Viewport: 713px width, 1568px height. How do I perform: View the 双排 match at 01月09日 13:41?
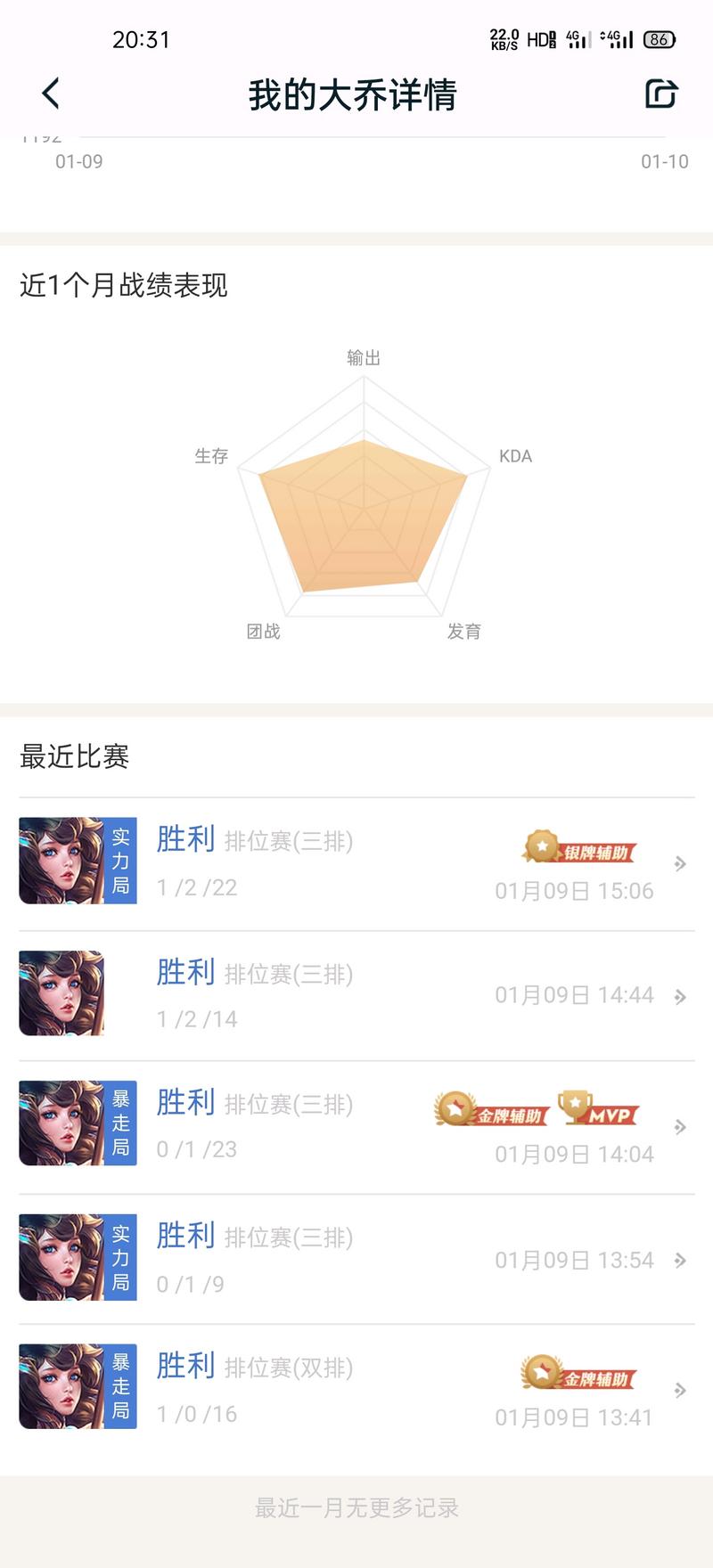point(356,1389)
